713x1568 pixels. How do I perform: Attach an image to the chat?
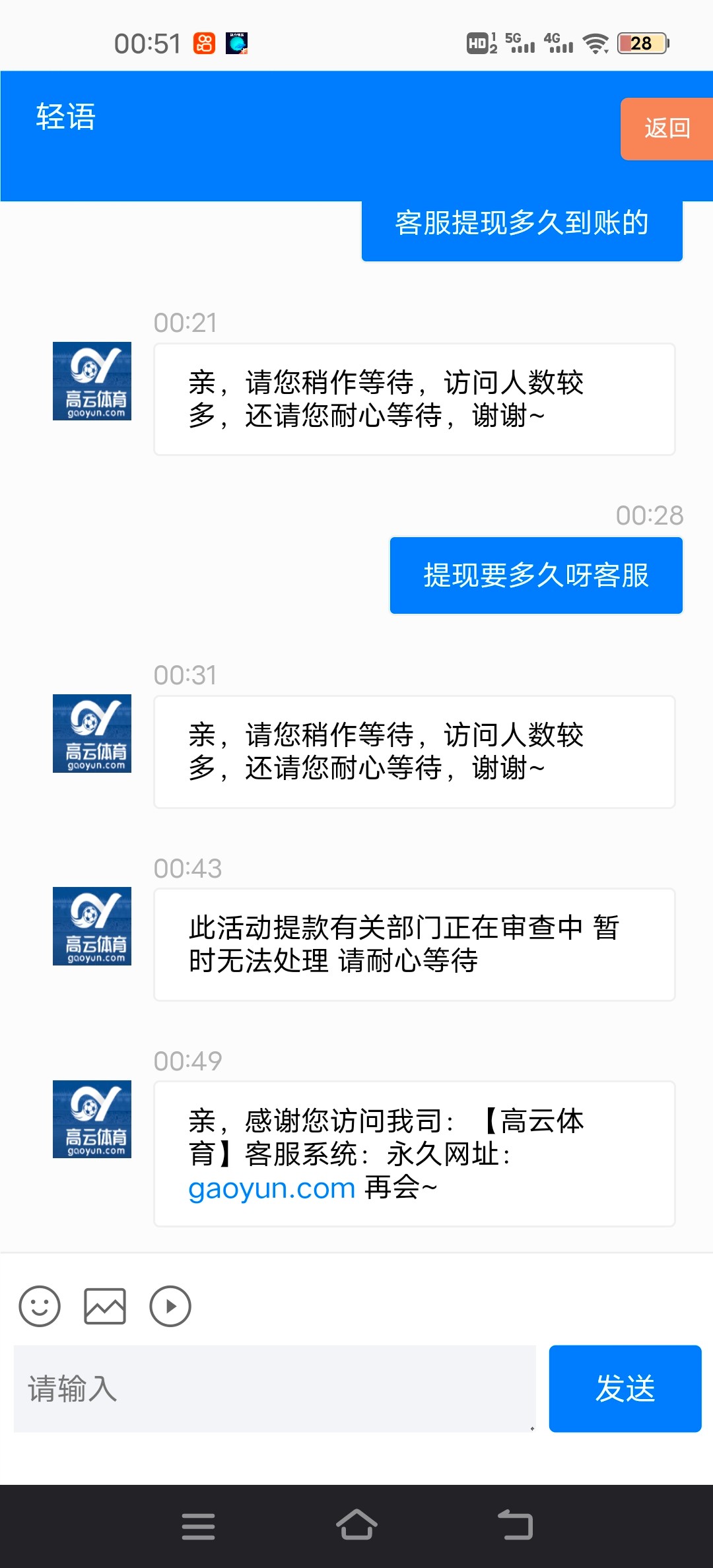pos(105,1306)
